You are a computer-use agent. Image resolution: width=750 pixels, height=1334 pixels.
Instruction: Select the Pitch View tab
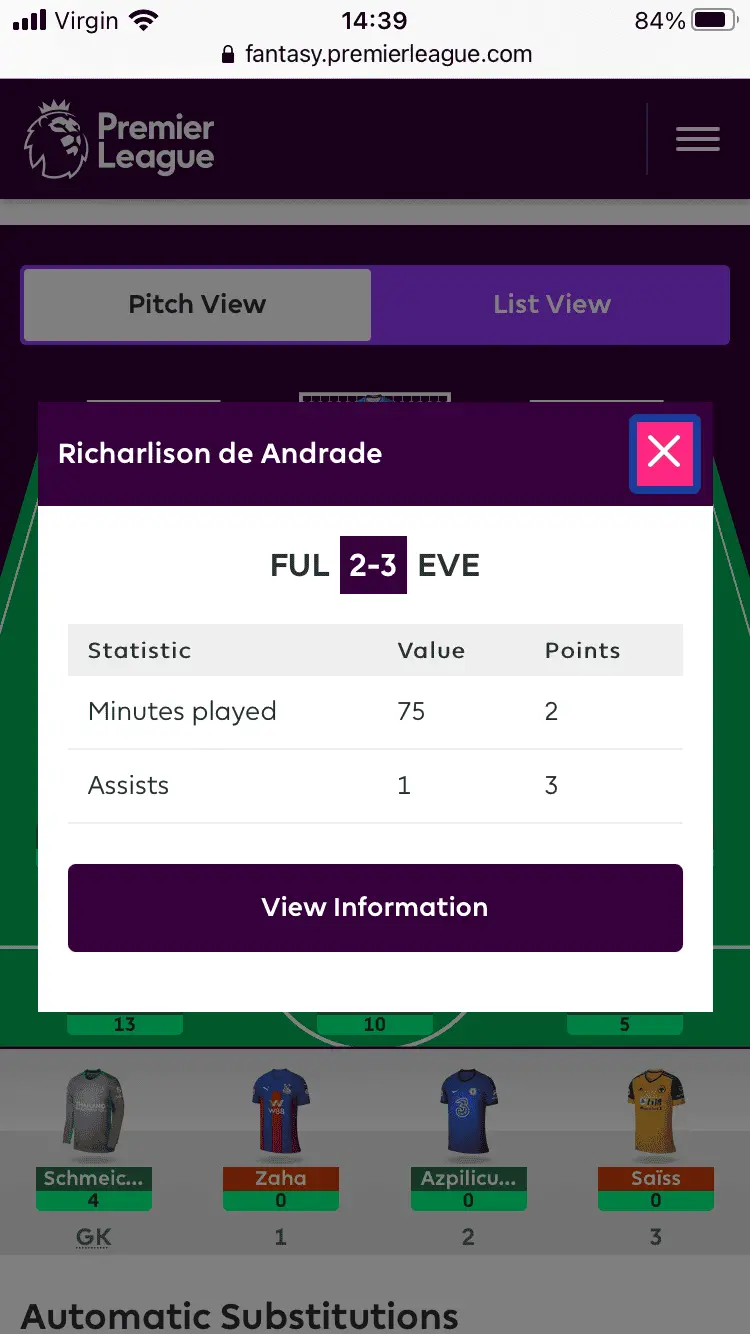197,304
